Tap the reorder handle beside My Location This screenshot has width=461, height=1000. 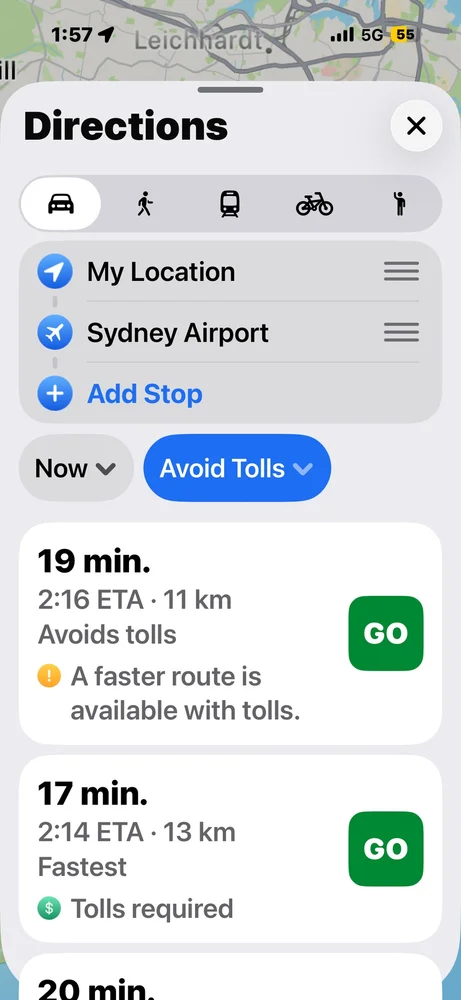[x=401, y=272]
